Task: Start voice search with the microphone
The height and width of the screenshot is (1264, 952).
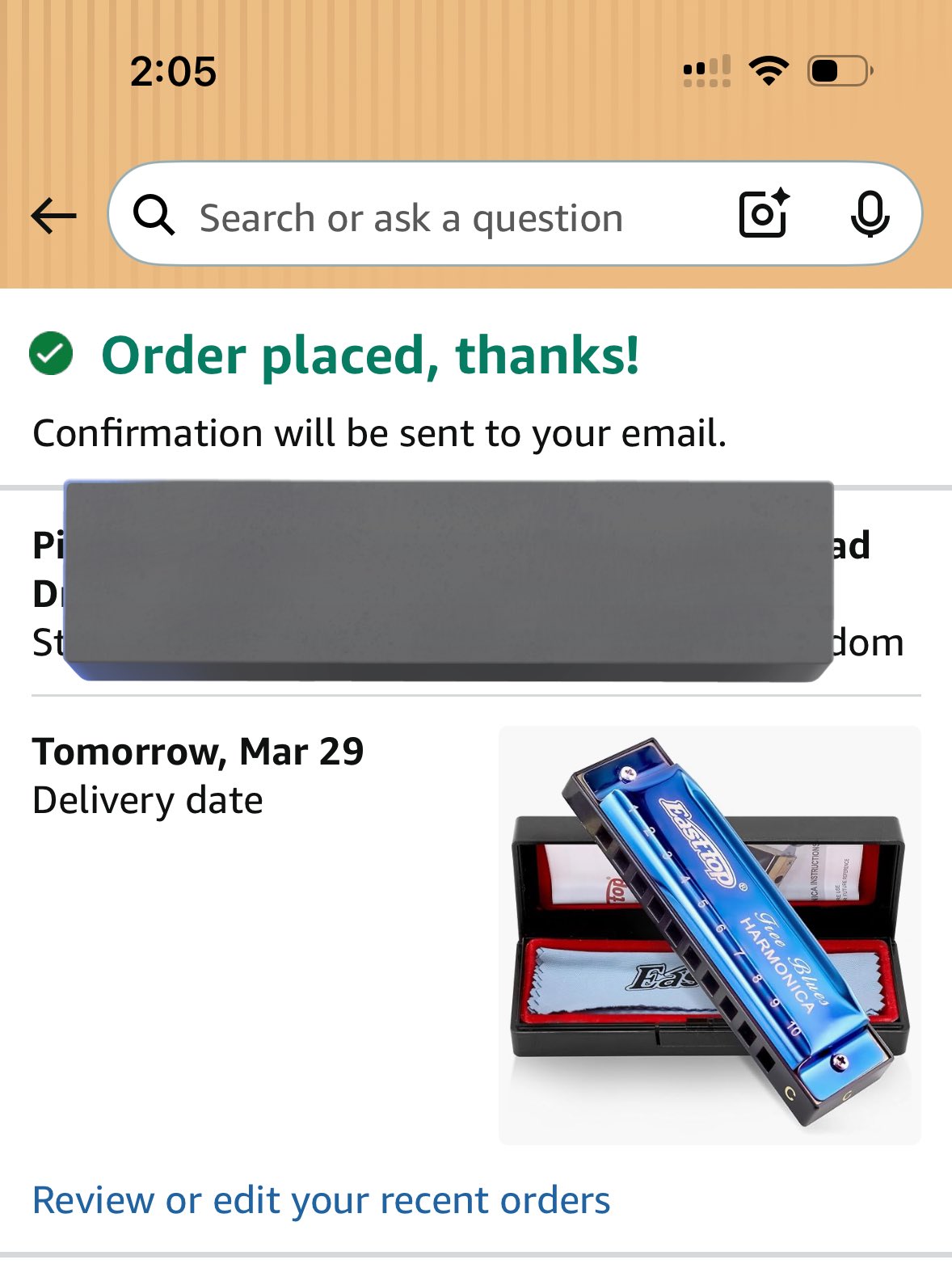Action: pyautogui.click(x=870, y=215)
